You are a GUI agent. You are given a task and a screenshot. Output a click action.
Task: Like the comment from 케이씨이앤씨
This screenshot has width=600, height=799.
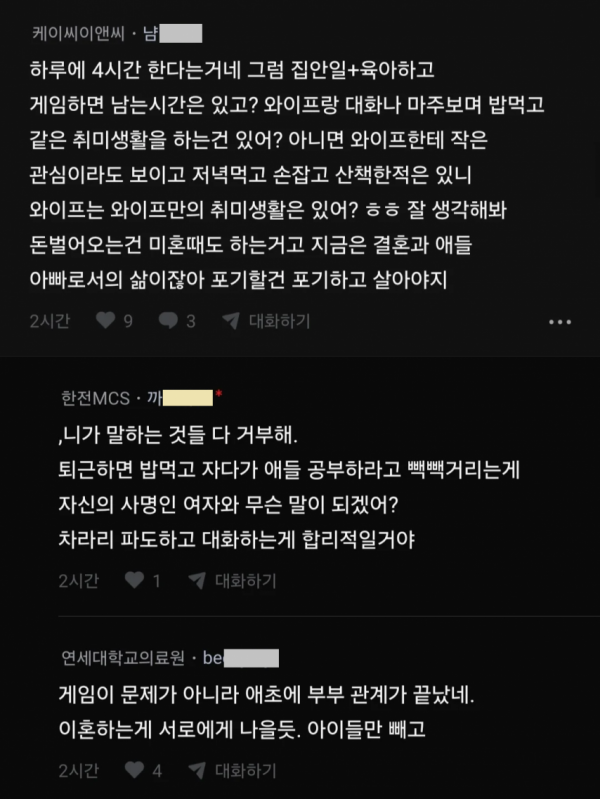pyautogui.click(x=105, y=321)
